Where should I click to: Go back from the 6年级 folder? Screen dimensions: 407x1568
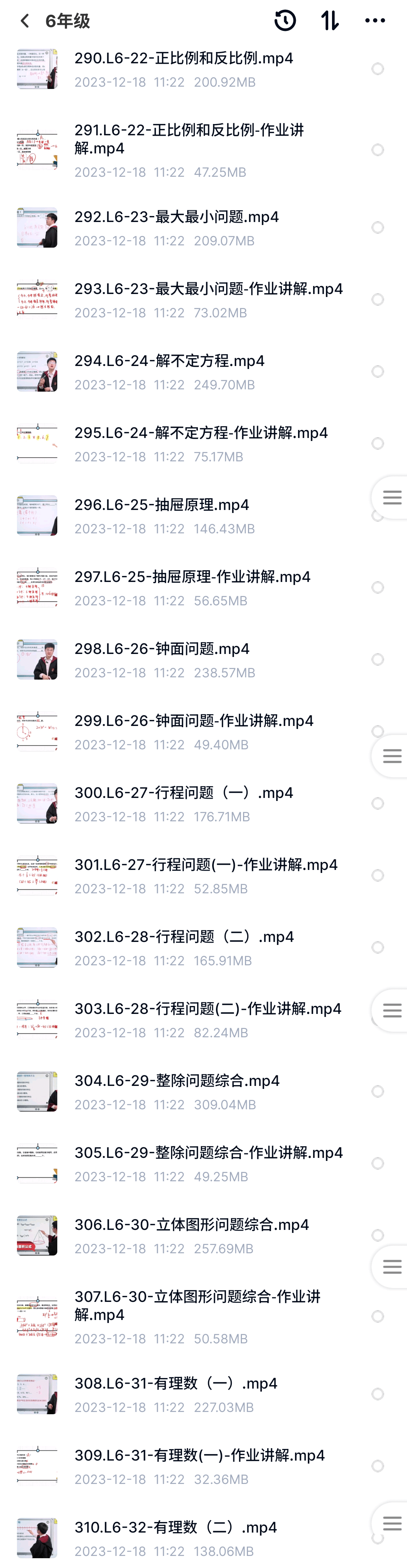point(25,21)
